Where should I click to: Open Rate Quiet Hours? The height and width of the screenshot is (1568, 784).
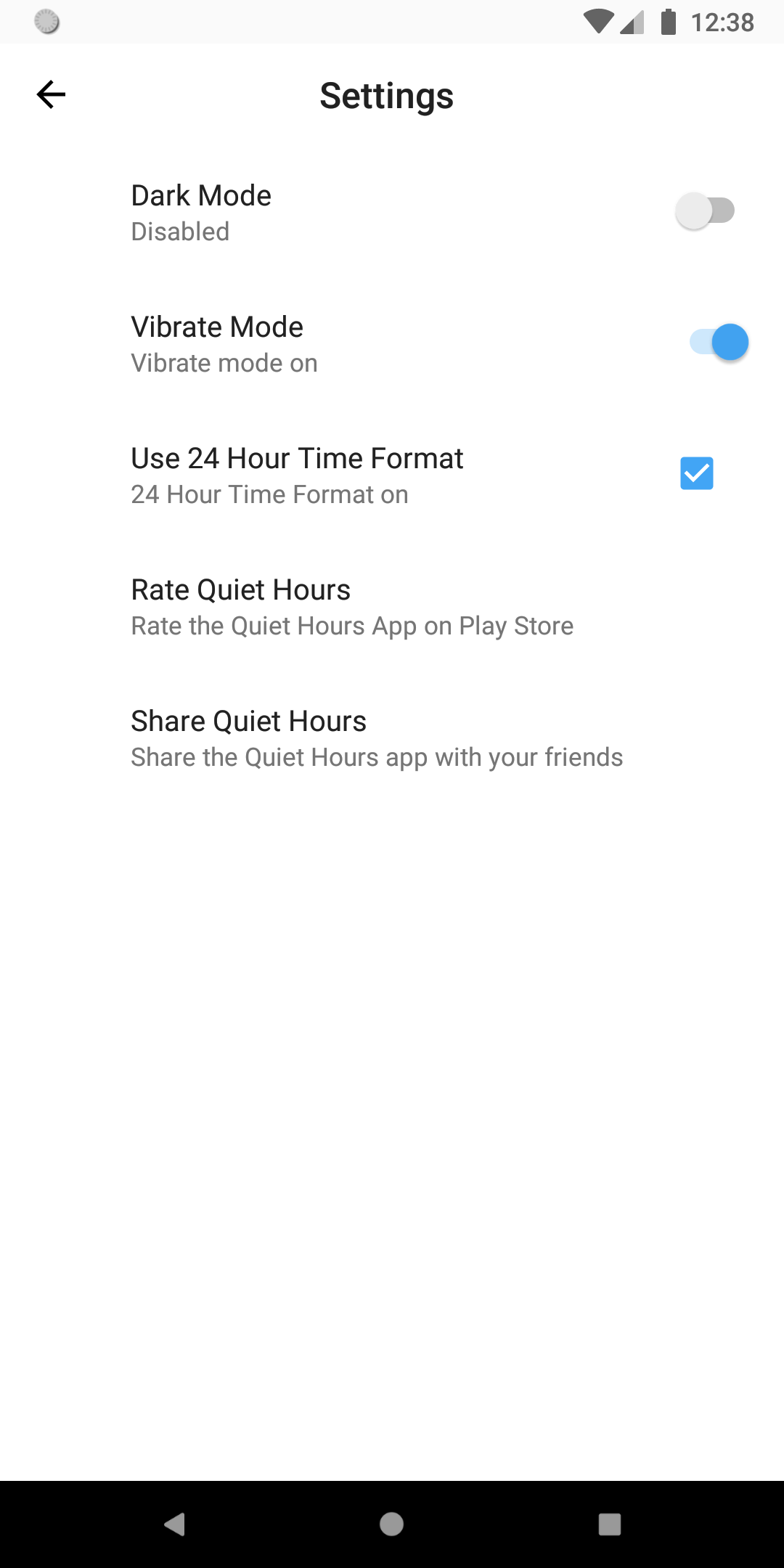[x=392, y=607]
